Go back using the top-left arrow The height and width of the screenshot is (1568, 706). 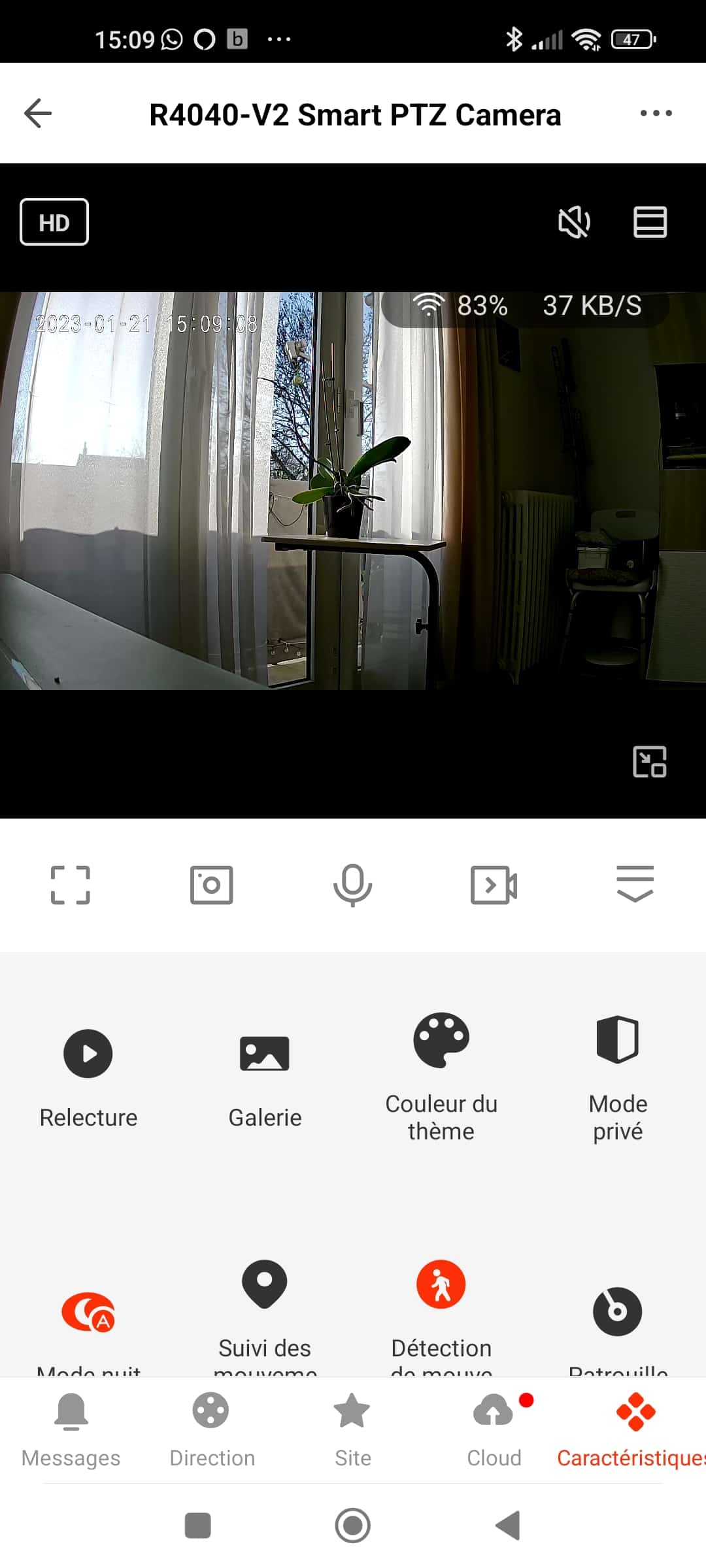tap(38, 114)
